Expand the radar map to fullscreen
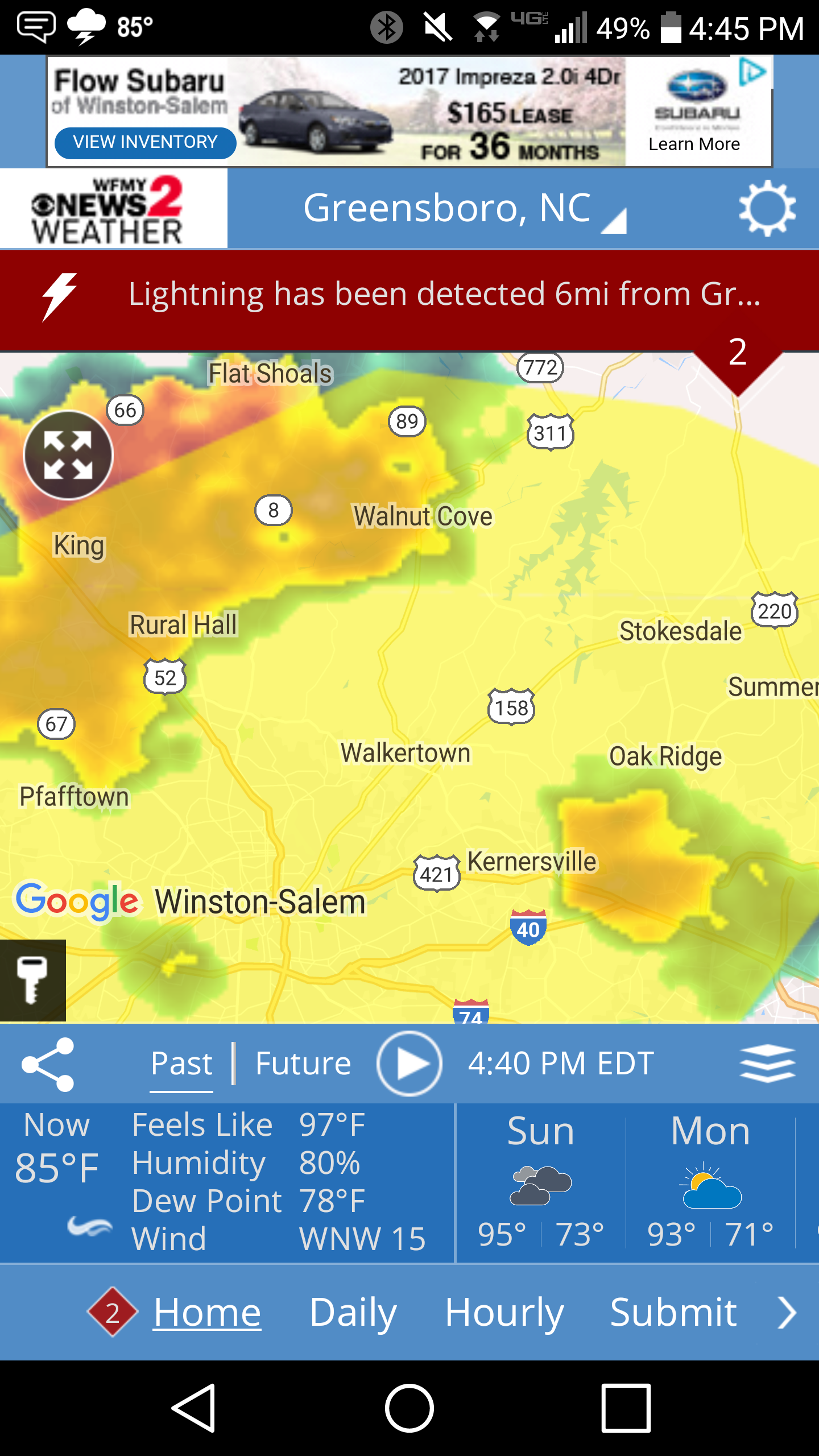 coord(68,456)
